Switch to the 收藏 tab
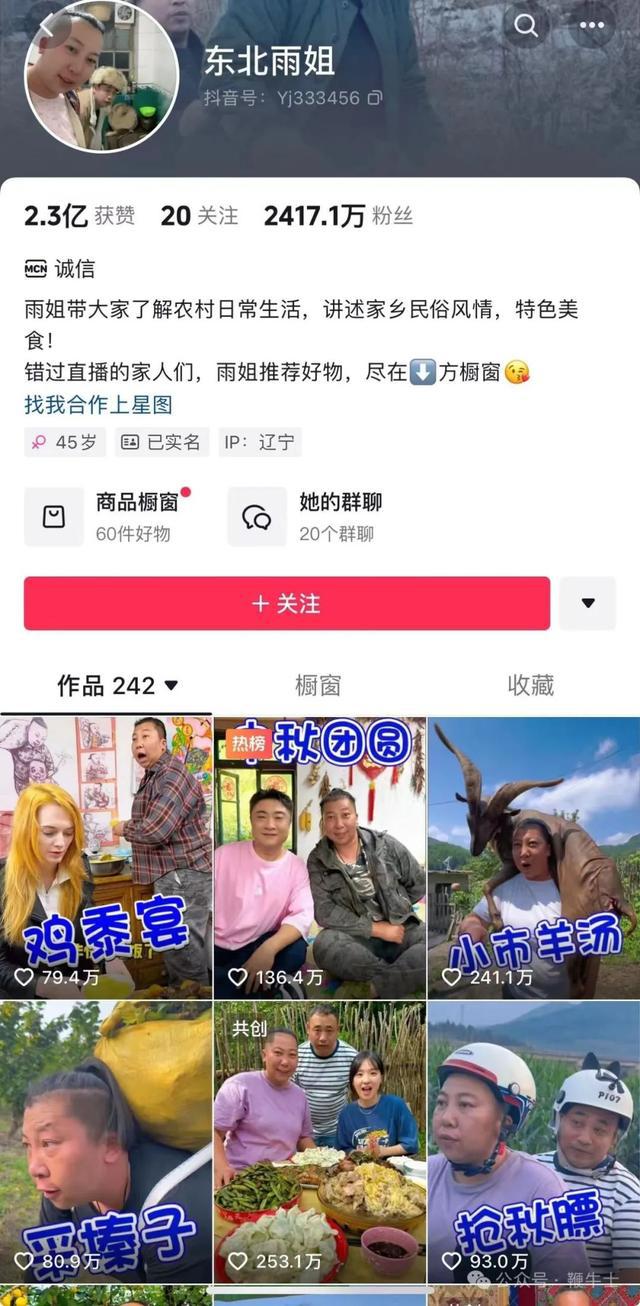This screenshot has height=1306, width=640. click(530, 686)
